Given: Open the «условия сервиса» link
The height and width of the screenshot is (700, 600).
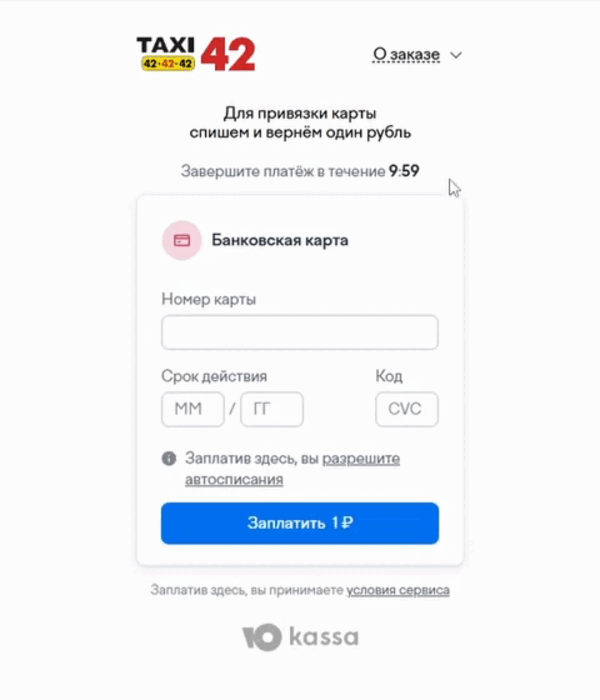Looking at the screenshot, I should click(398, 591).
